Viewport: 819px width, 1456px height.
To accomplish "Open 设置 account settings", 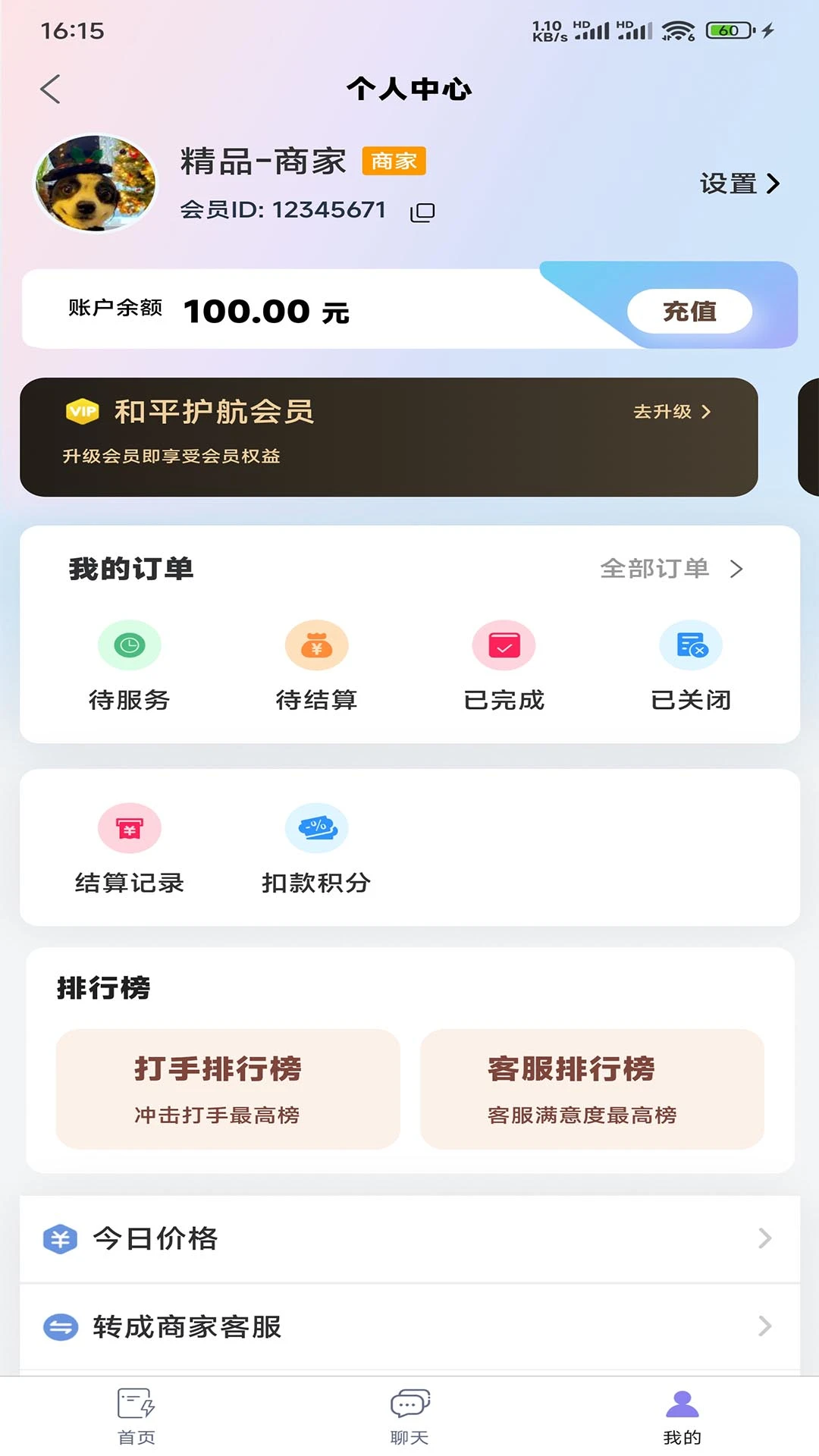I will tap(739, 184).
